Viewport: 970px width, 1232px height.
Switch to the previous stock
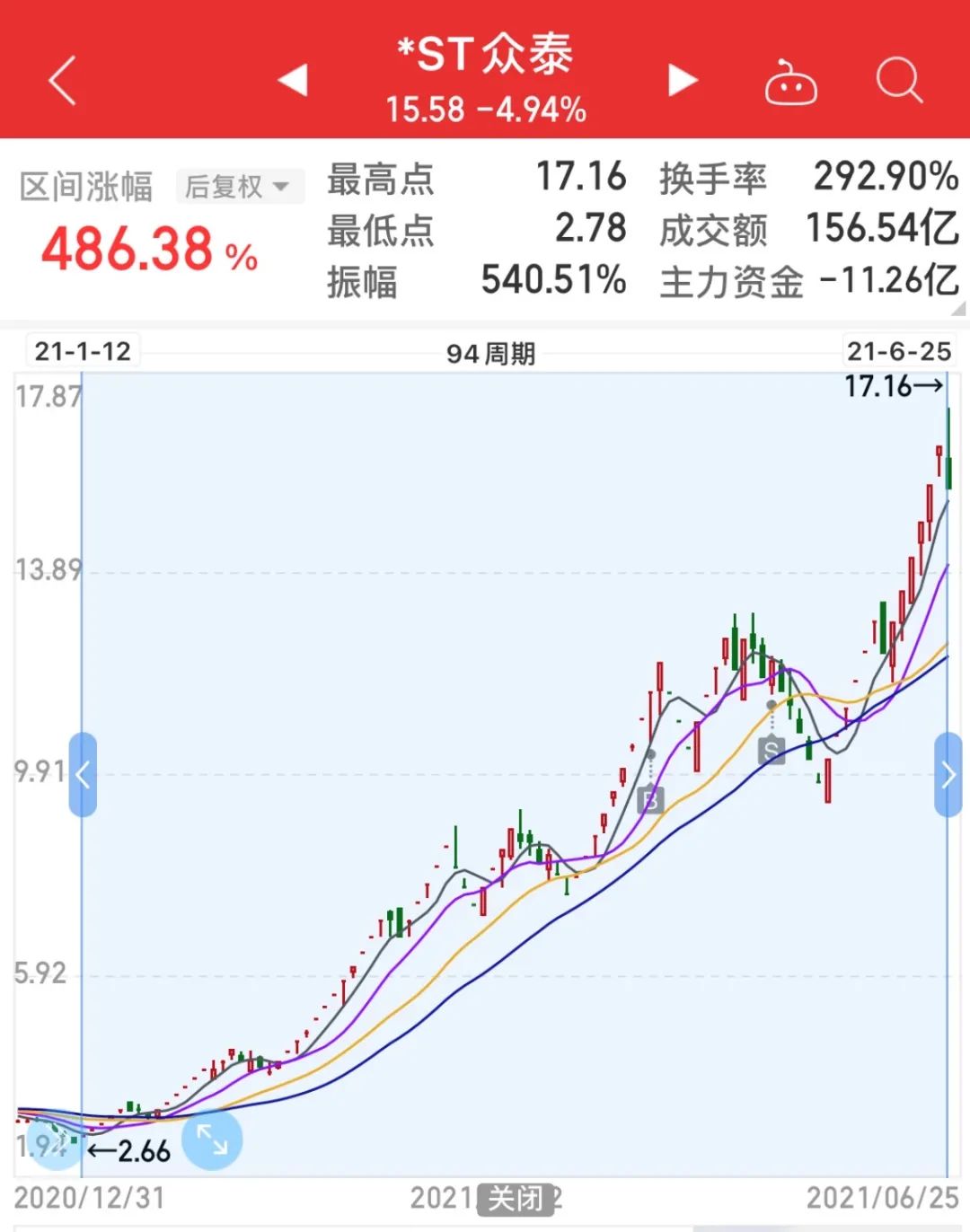click(x=294, y=80)
